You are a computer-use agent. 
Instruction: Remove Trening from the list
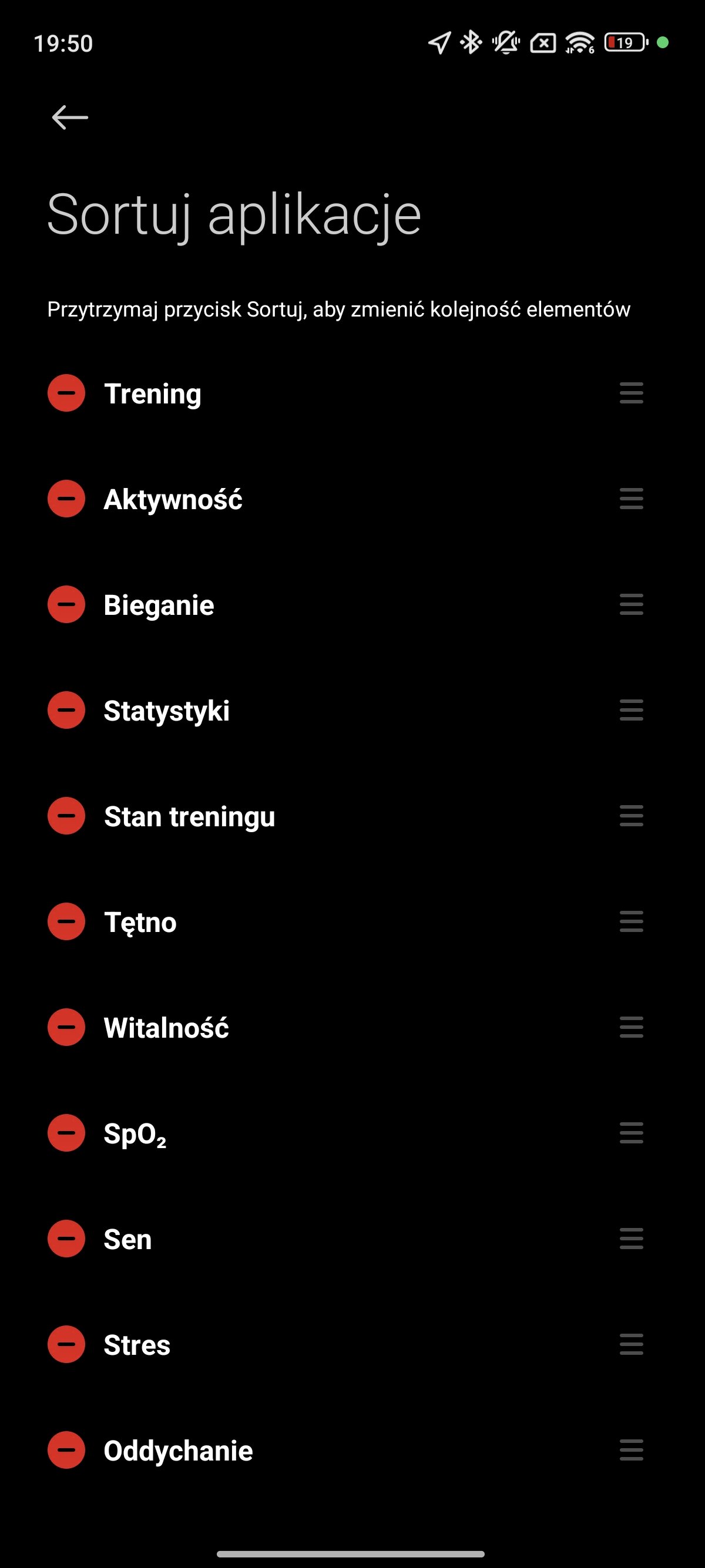coord(66,393)
